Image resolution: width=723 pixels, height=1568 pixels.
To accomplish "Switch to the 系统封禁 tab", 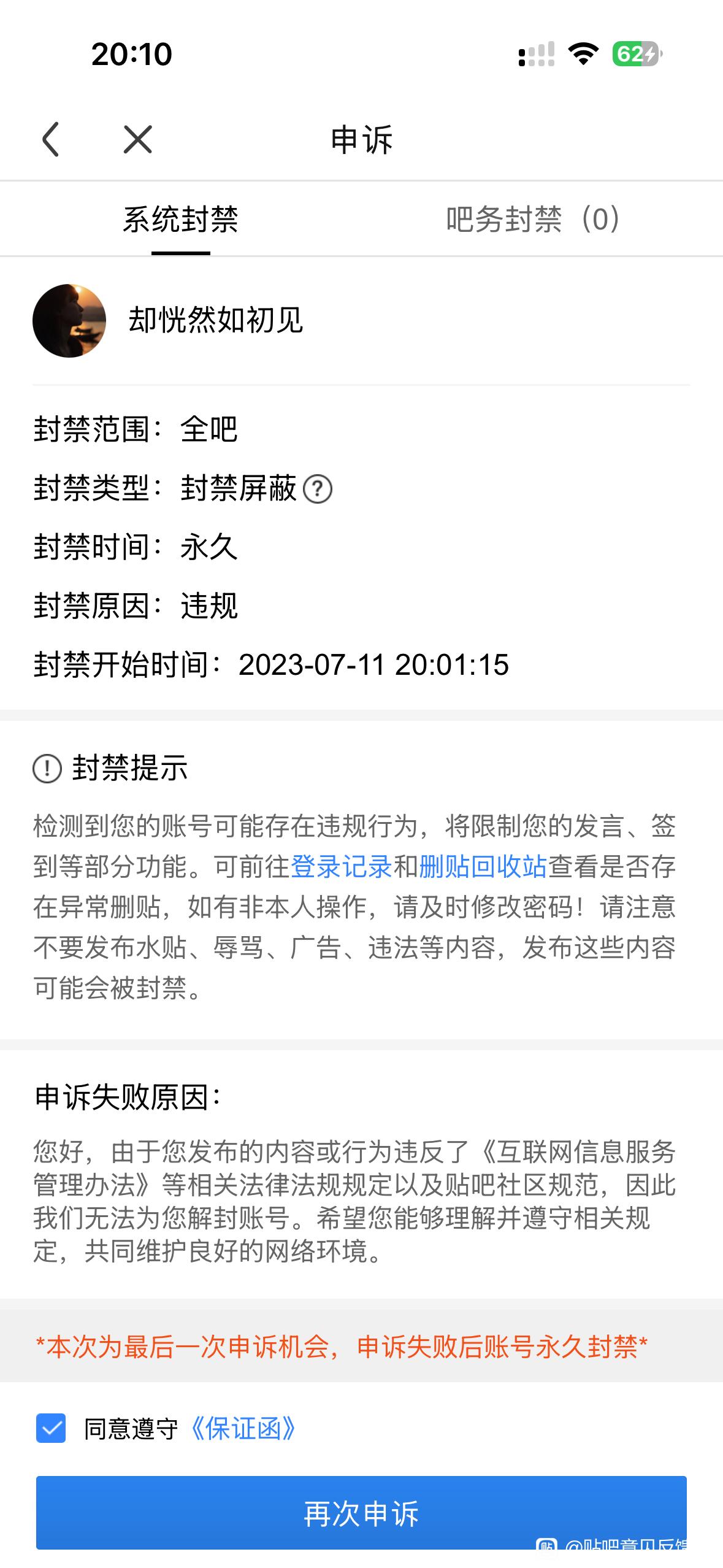I will [x=181, y=219].
